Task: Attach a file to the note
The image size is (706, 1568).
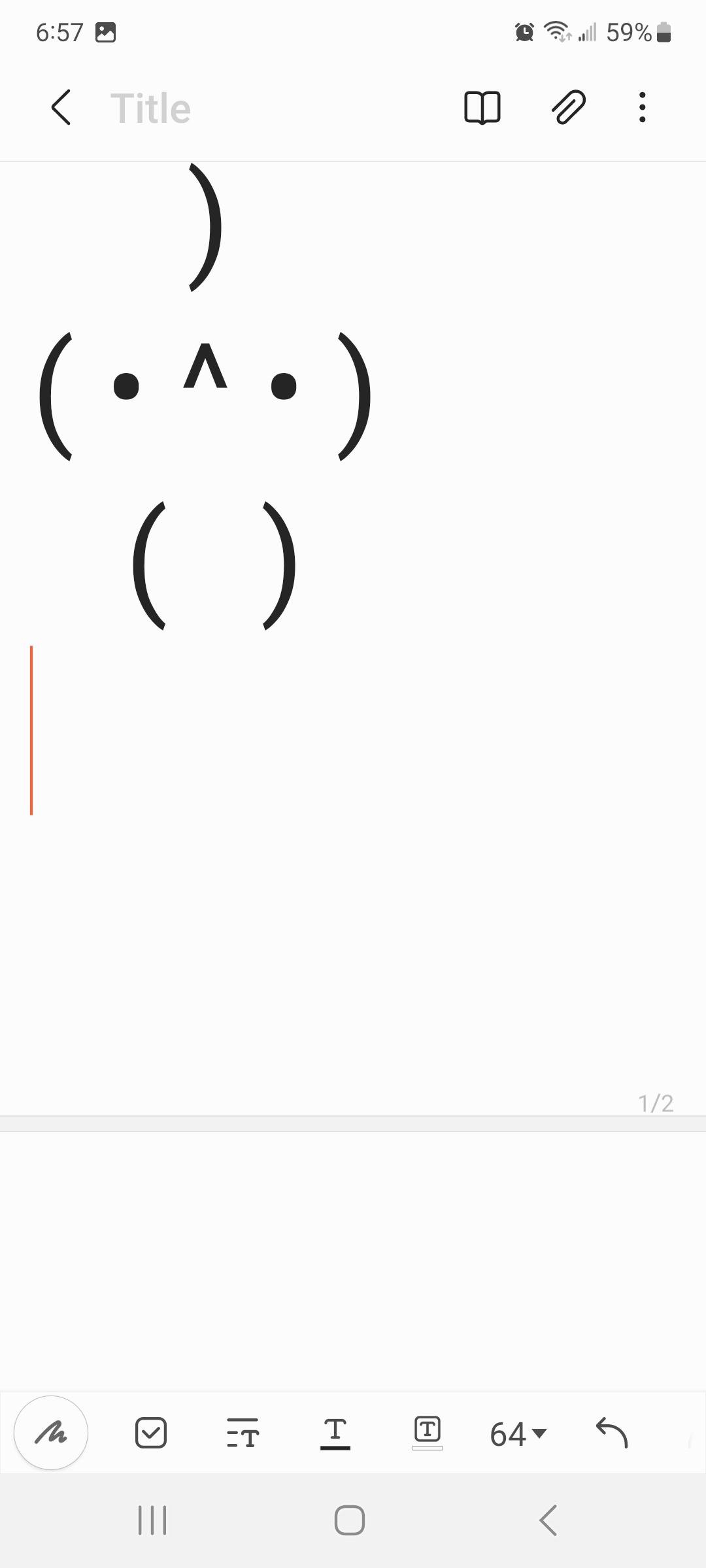Action: [567, 107]
